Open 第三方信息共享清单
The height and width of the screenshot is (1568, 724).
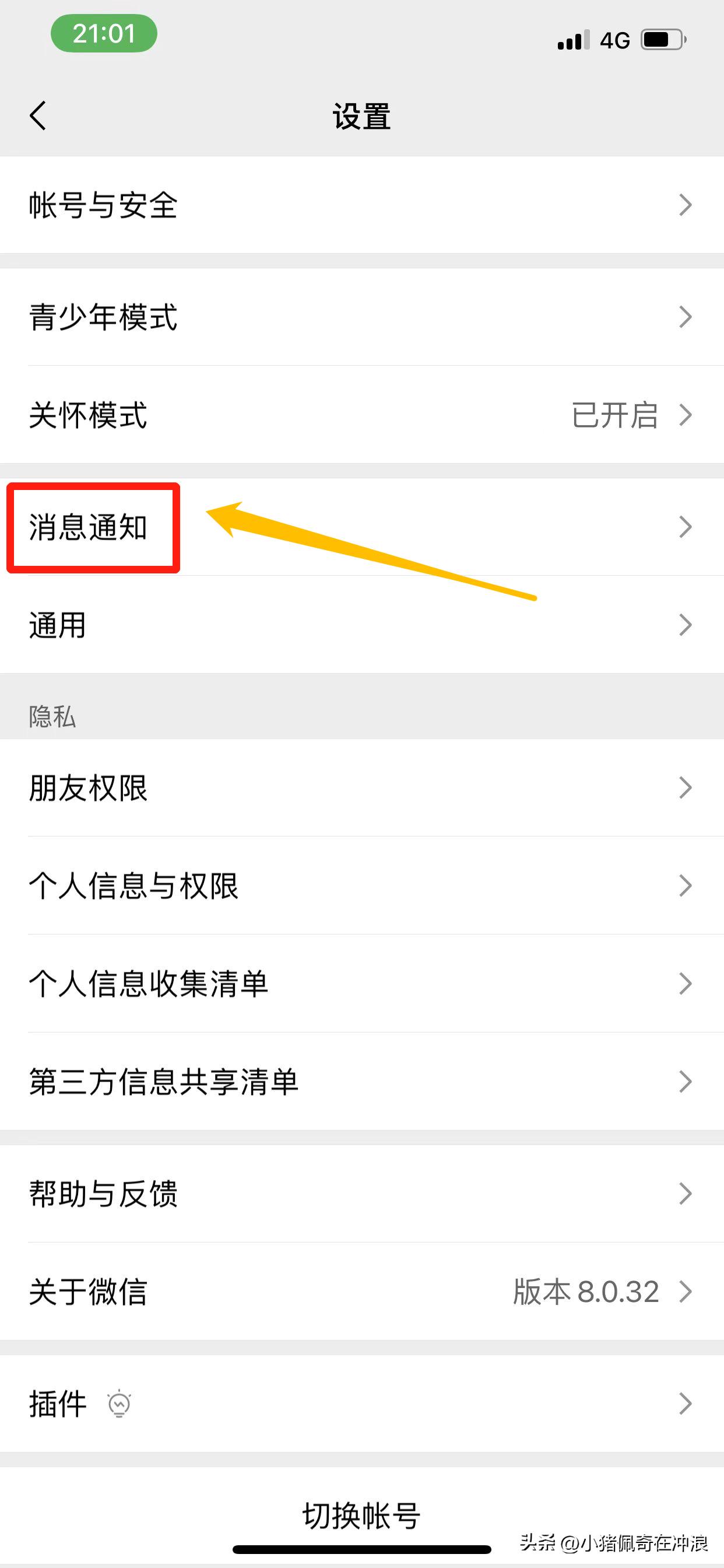coord(362,1081)
